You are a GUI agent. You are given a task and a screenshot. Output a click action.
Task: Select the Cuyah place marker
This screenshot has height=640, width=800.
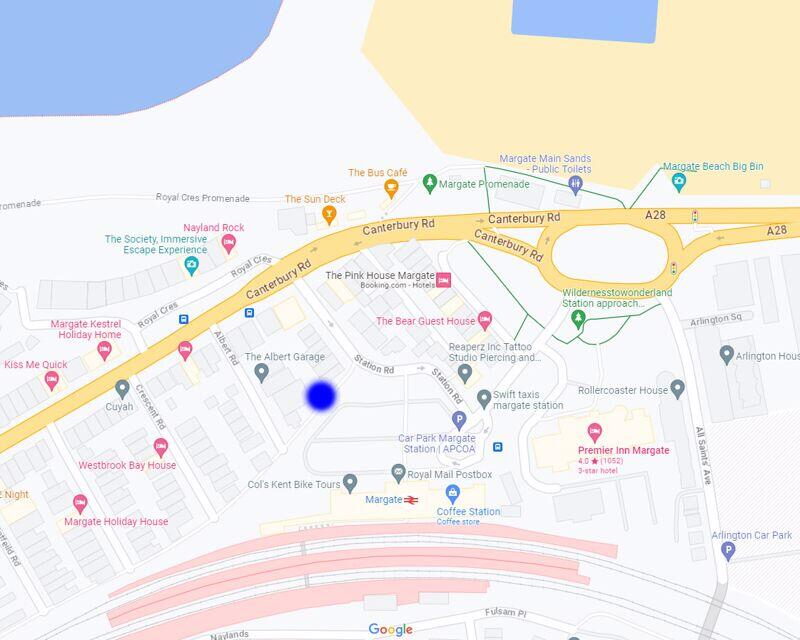(x=122, y=388)
